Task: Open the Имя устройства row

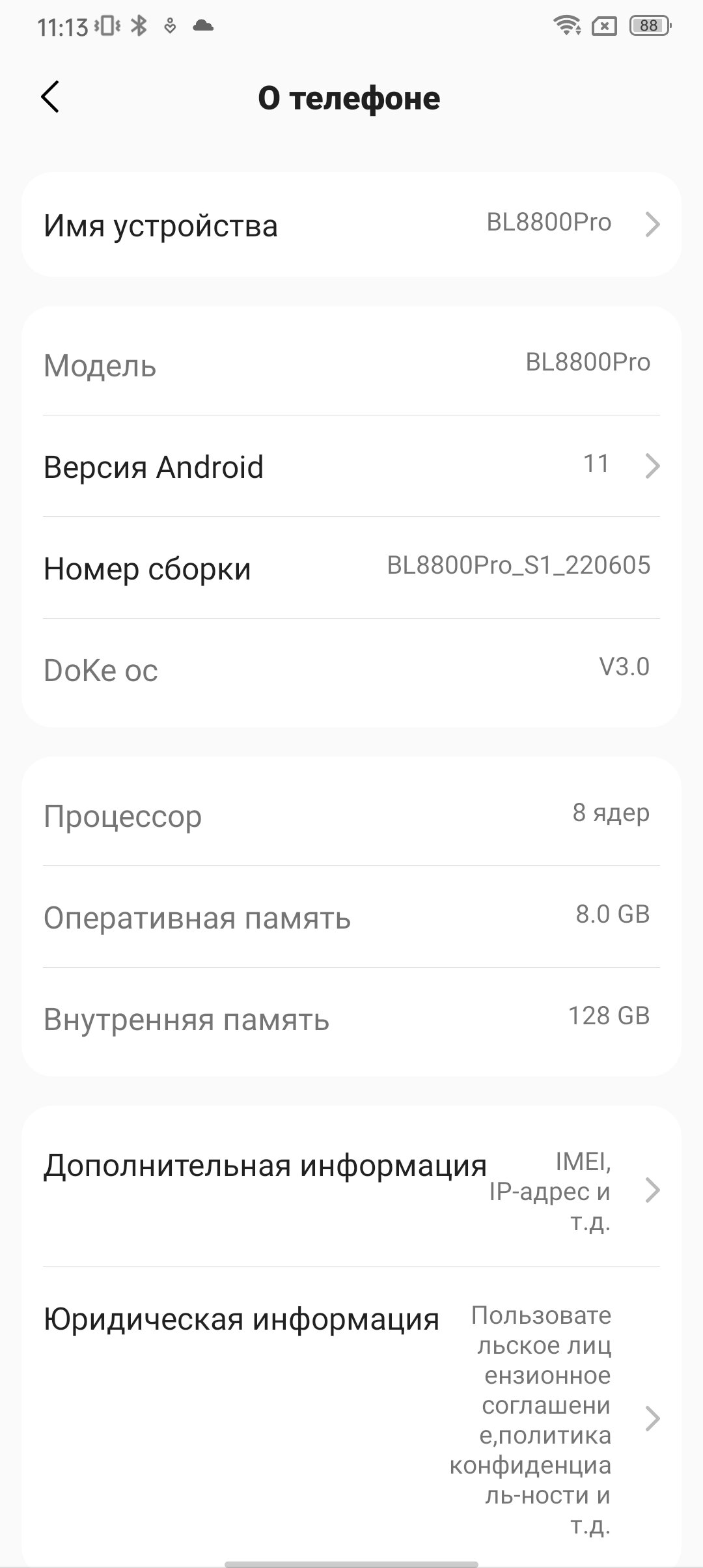Action: click(x=351, y=225)
